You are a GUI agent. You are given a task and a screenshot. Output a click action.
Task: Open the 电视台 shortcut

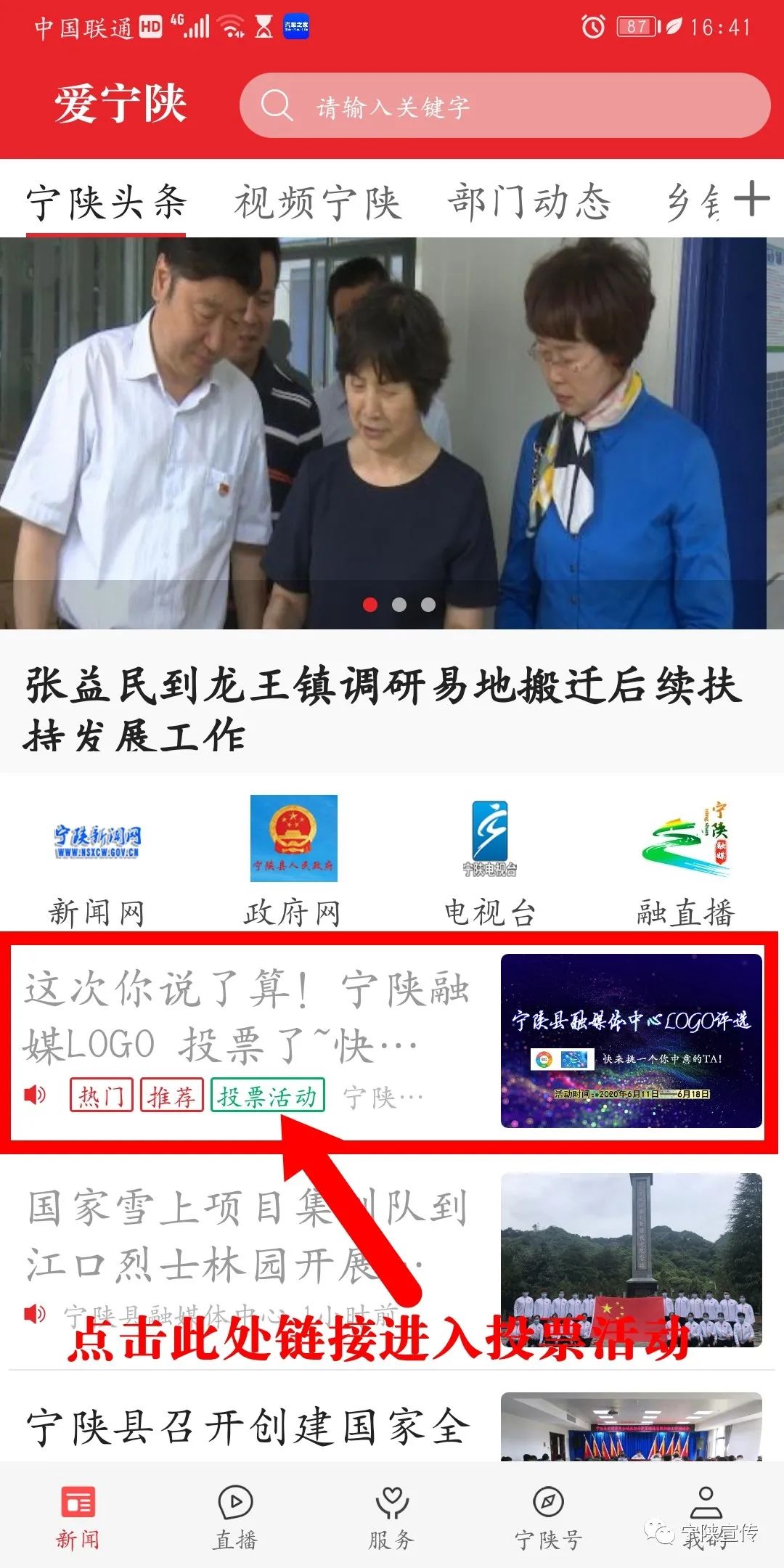pyautogui.click(x=490, y=862)
